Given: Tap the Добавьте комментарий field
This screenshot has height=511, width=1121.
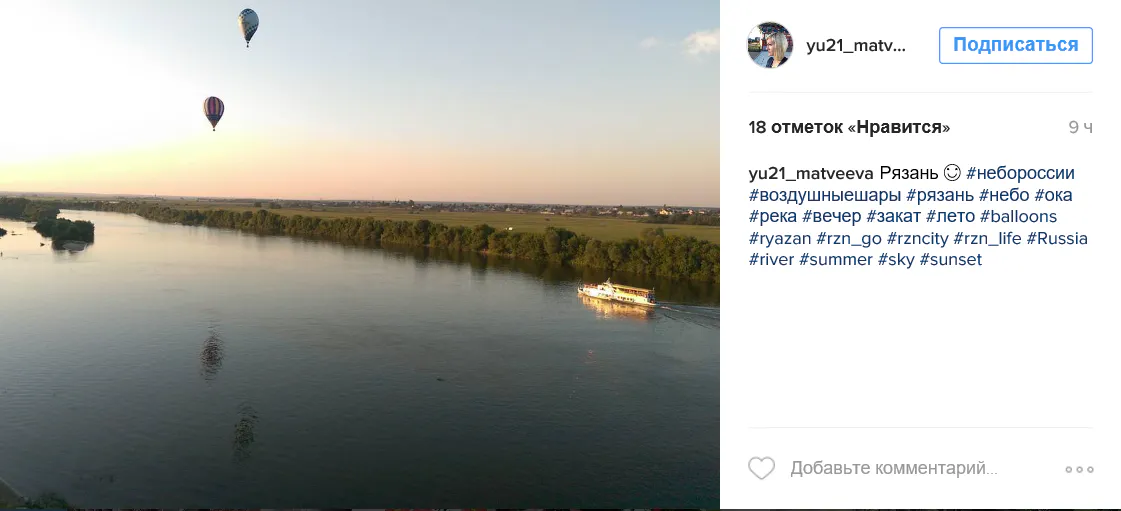Looking at the screenshot, I should coord(893,468).
